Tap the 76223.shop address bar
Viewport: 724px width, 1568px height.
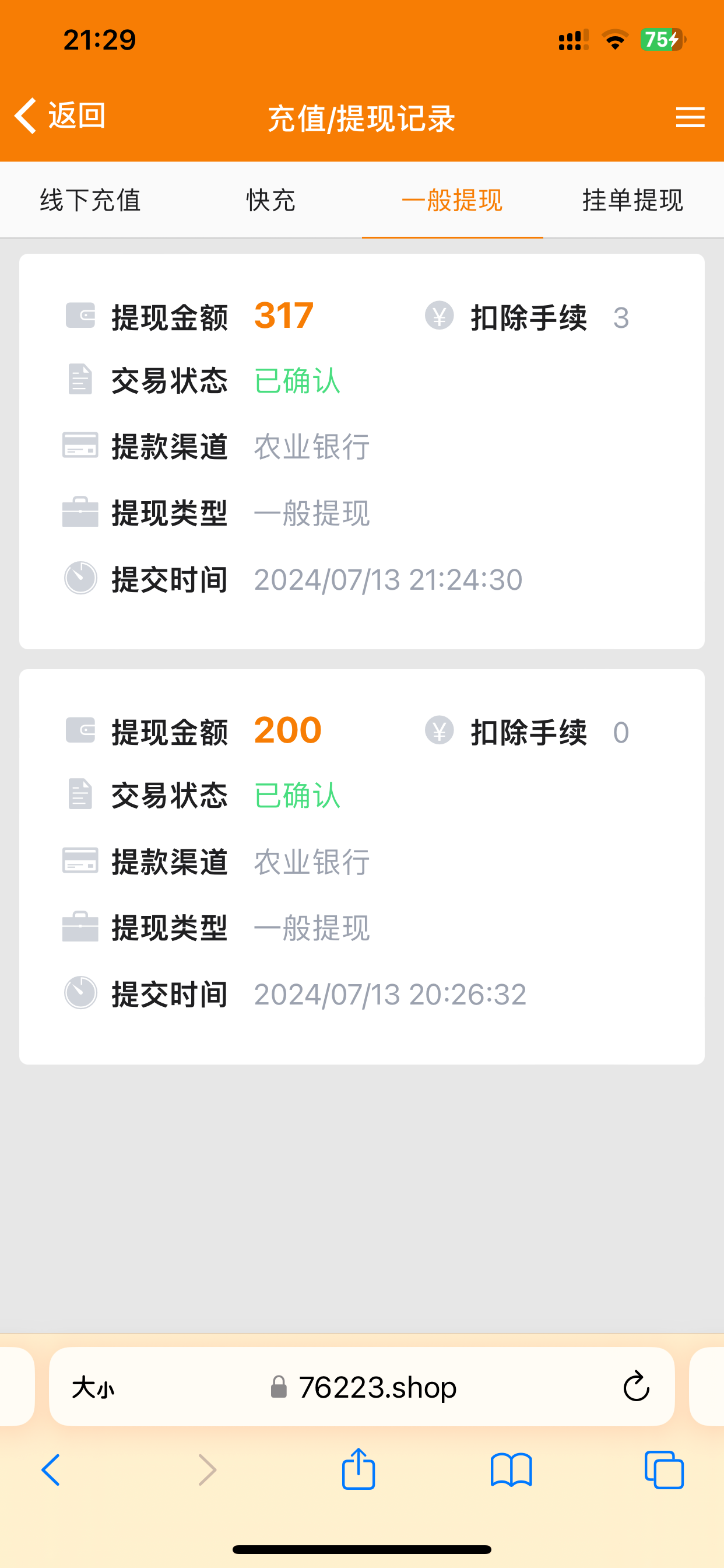[363, 1387]
